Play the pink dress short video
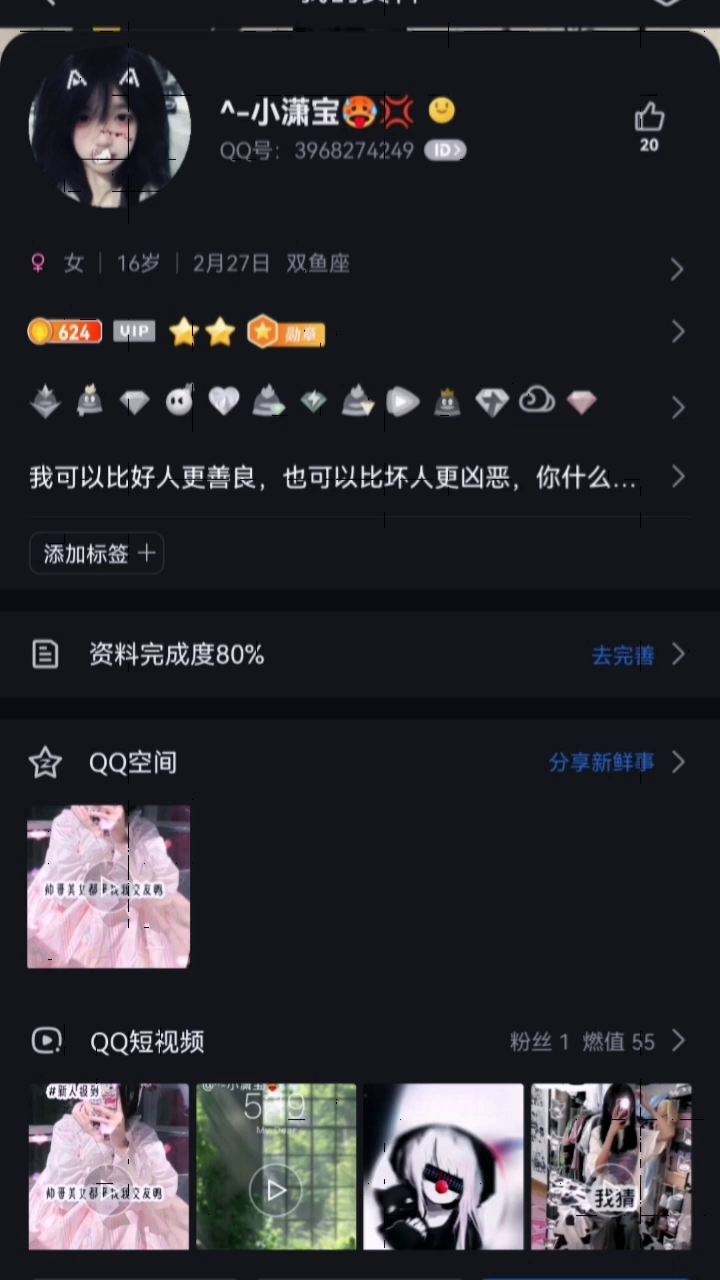Viewport: 720px width, 1280px height. click(108, 1166)
